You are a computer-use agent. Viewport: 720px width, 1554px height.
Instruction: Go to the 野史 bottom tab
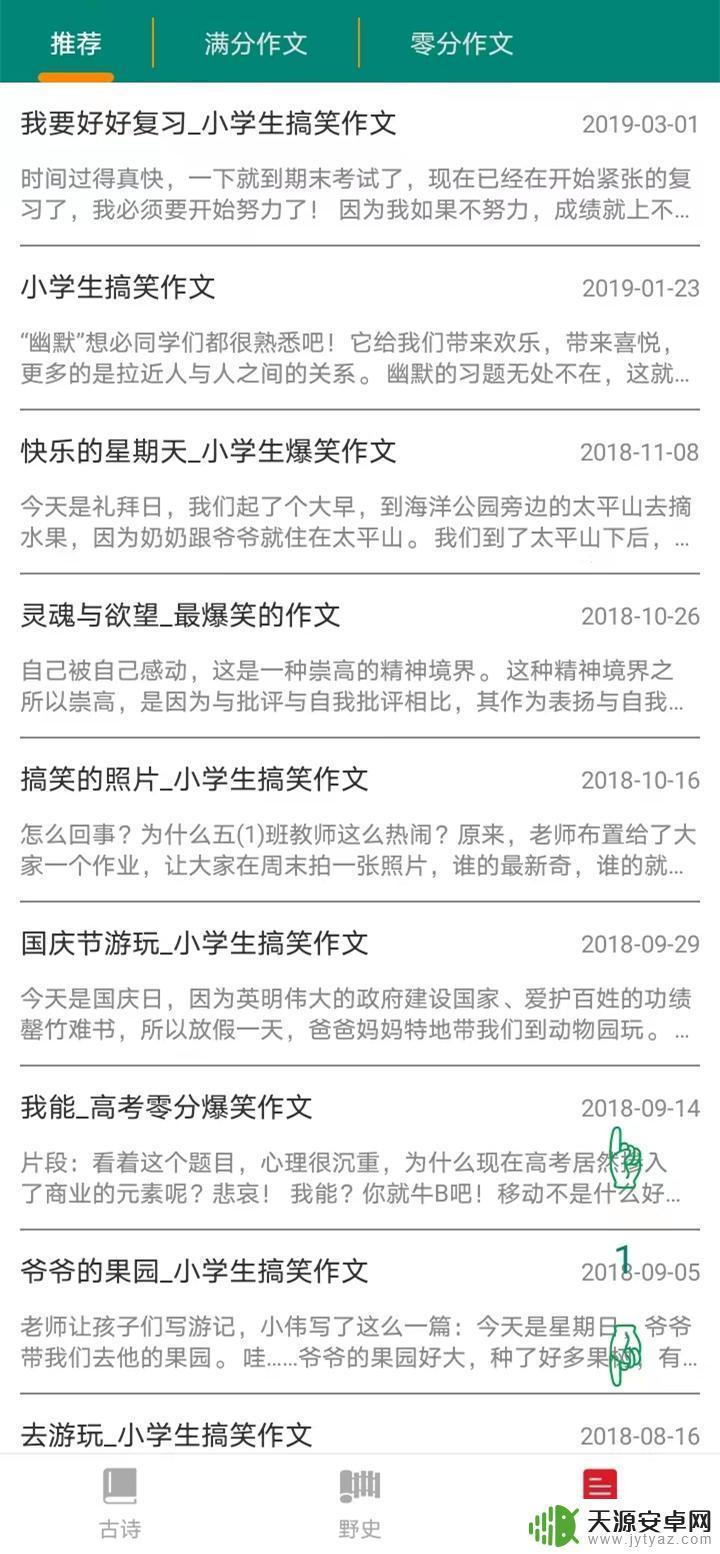360,1504
